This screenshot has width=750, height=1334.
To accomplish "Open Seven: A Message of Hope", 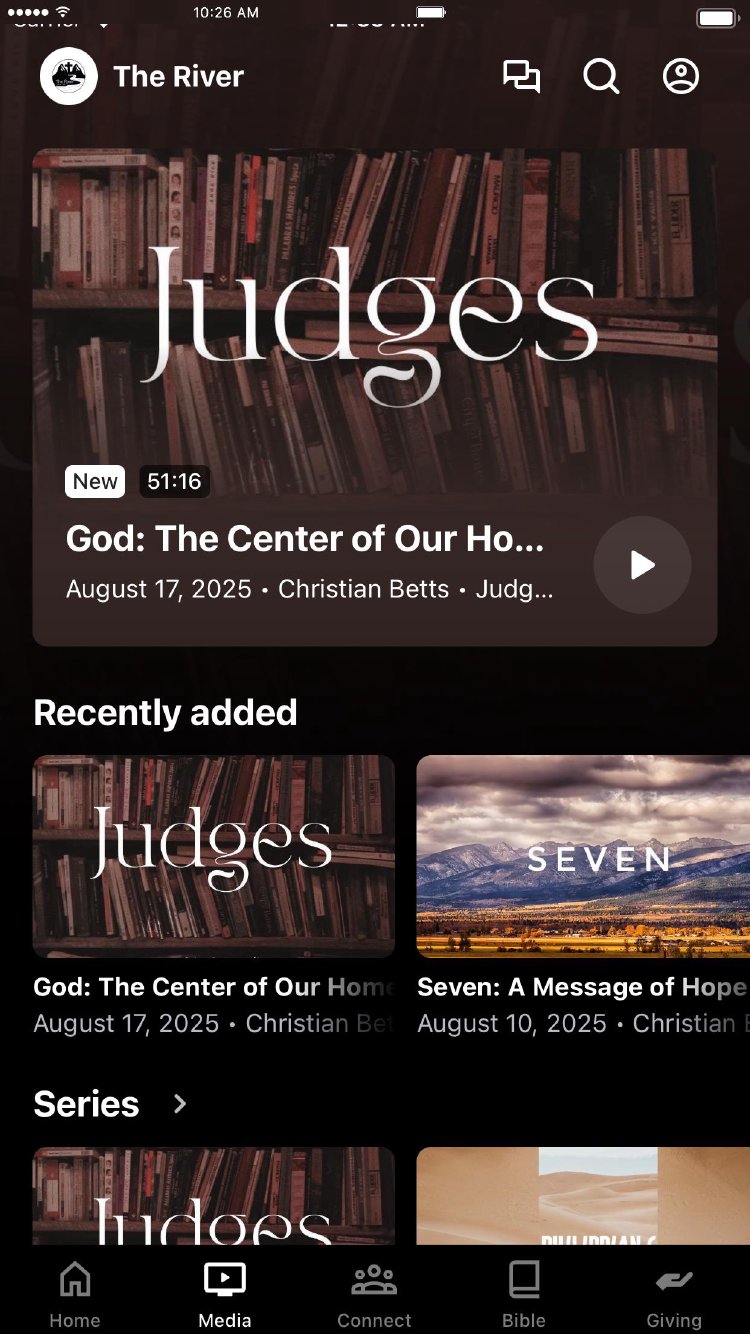I will coord(583,857).
